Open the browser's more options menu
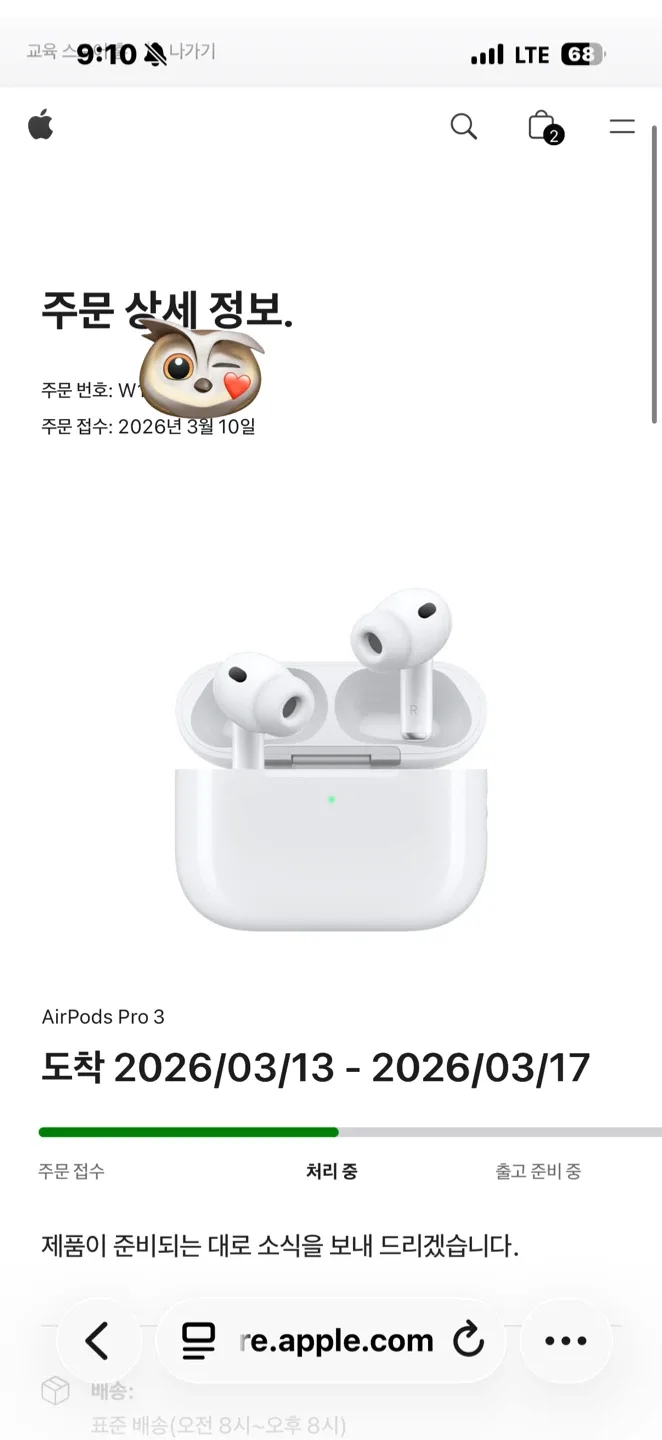 [x=566, y=1341]
